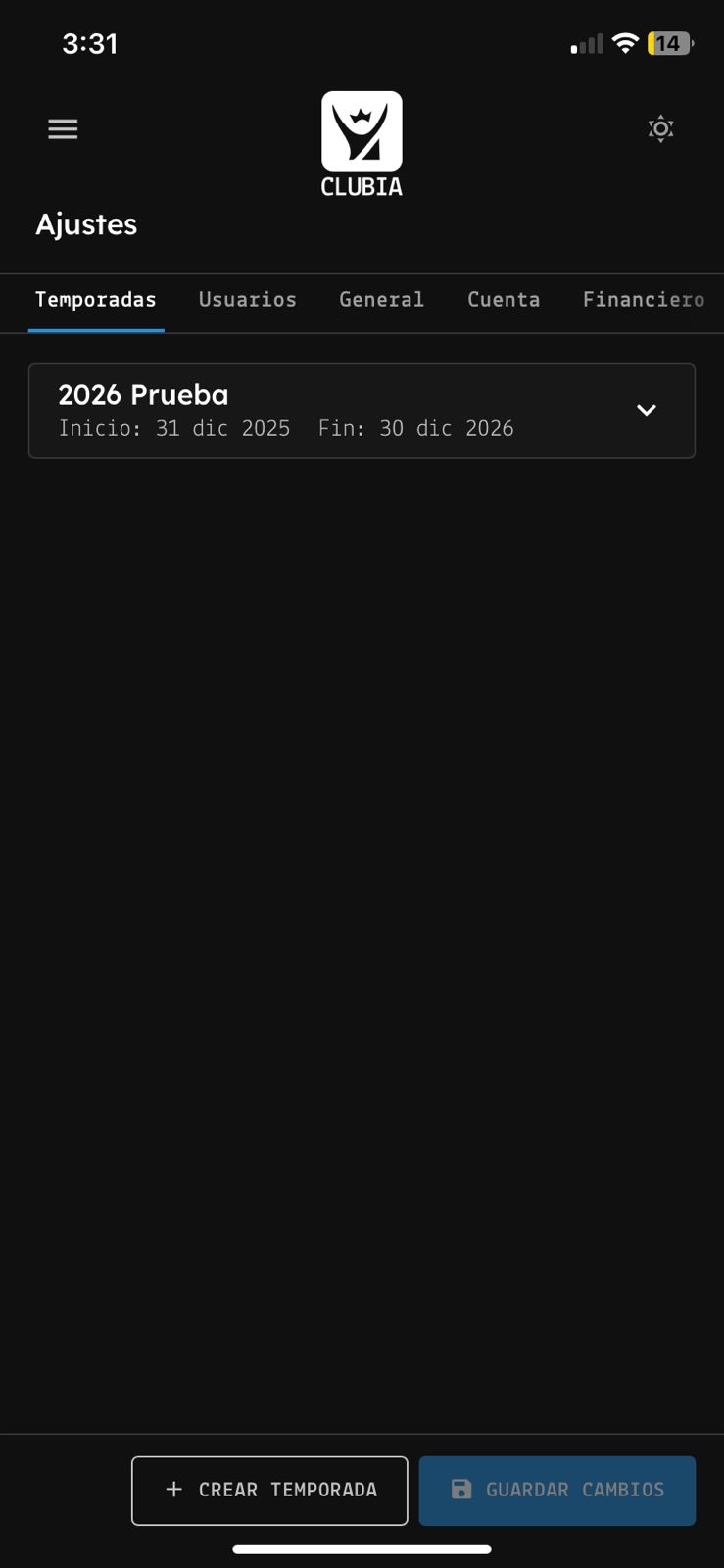Image resolution: width=724 pixels, height=1568 pixels.
Task: Tap Crear Temporada button
Action: coord(269,1491)
